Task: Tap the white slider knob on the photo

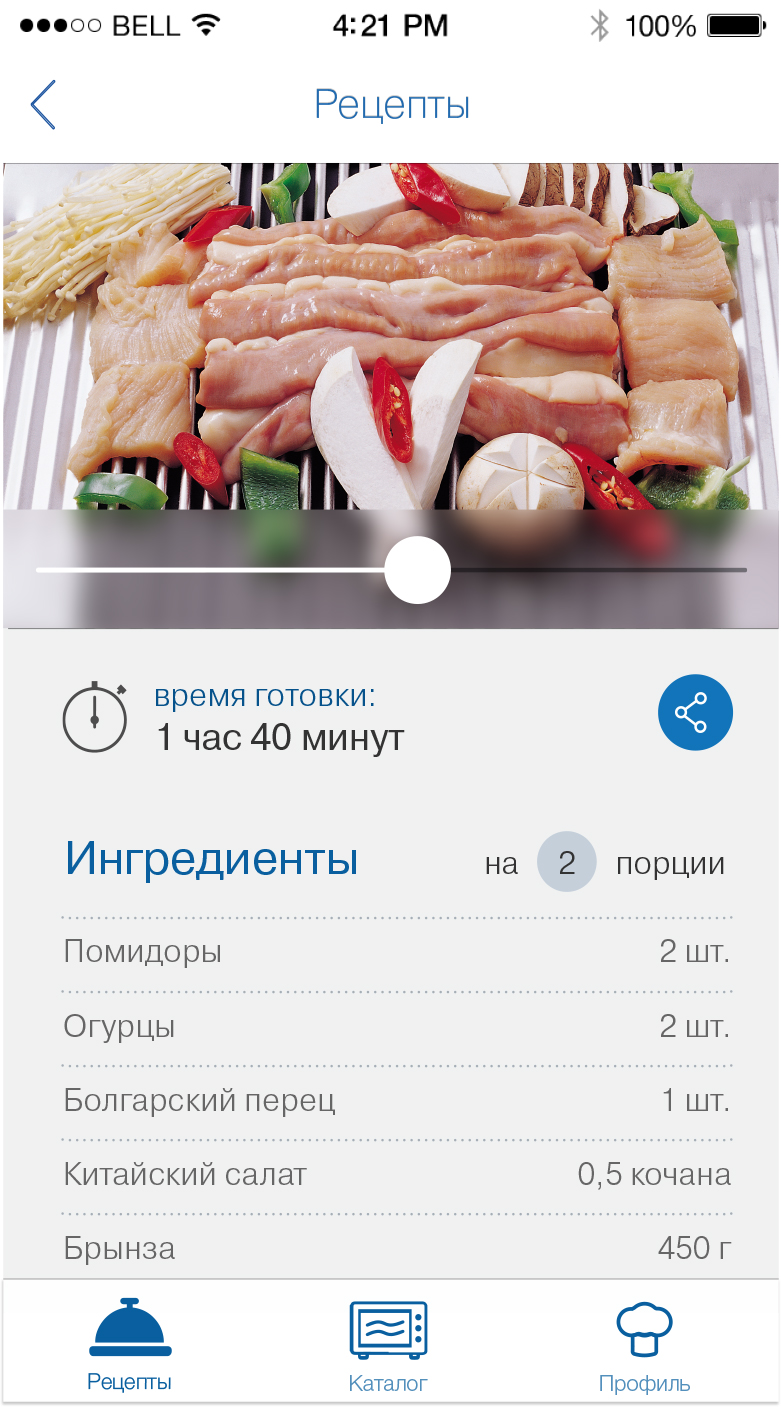Action: 417,570
